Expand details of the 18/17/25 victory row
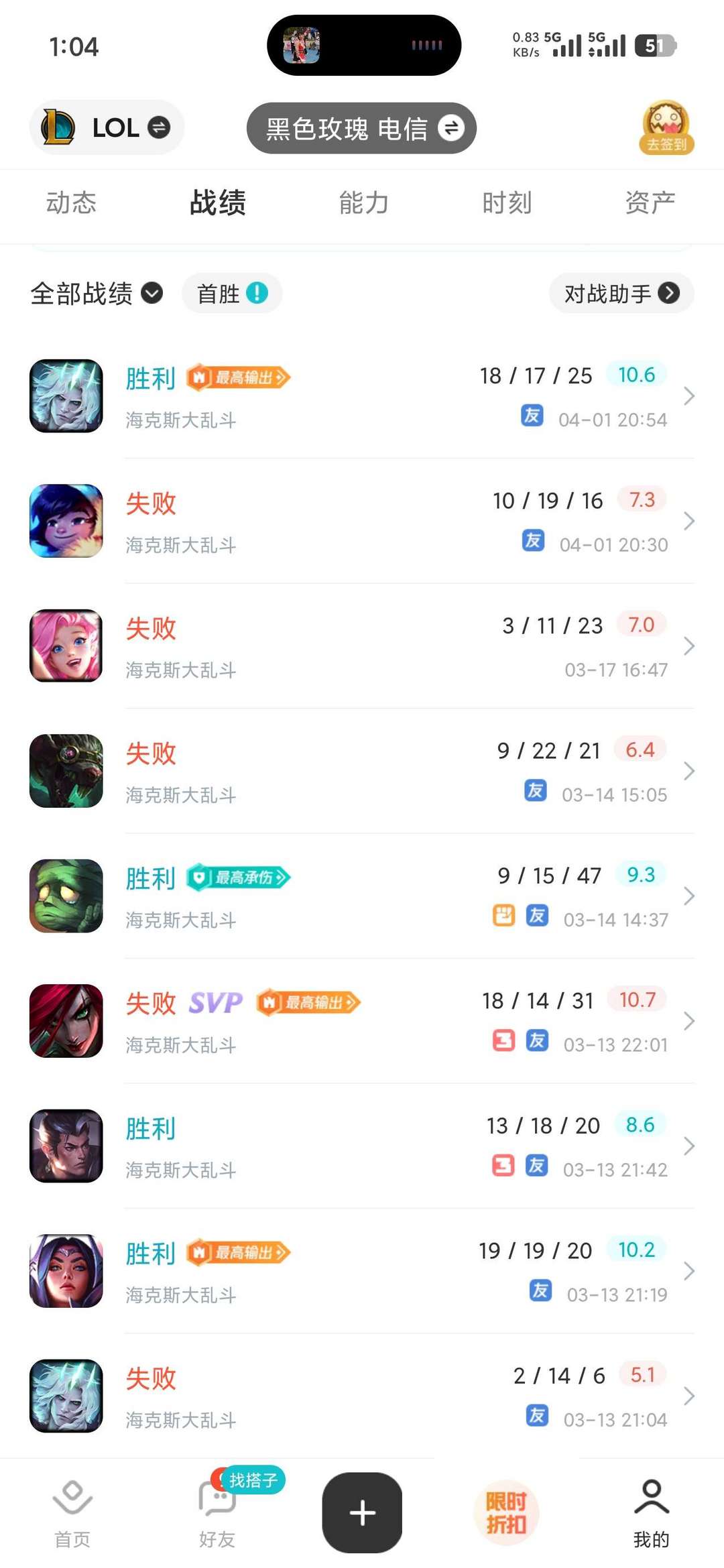The width and height of the screenshot is (724, 1568). pyautogui.click(x=689, y=396)
